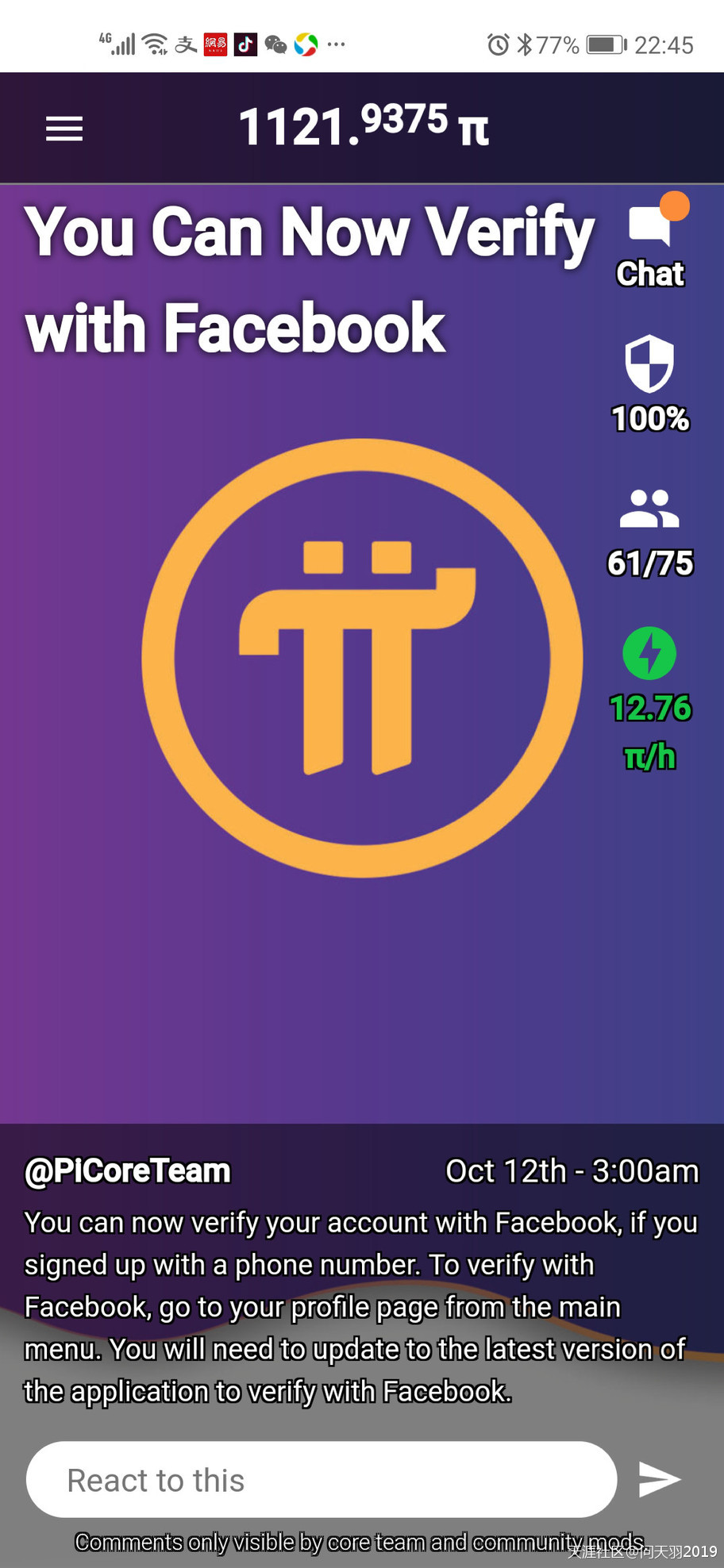Click the 100% security progress indicator
Viewport: 724px width, 1568px height.
click(649, 419)
